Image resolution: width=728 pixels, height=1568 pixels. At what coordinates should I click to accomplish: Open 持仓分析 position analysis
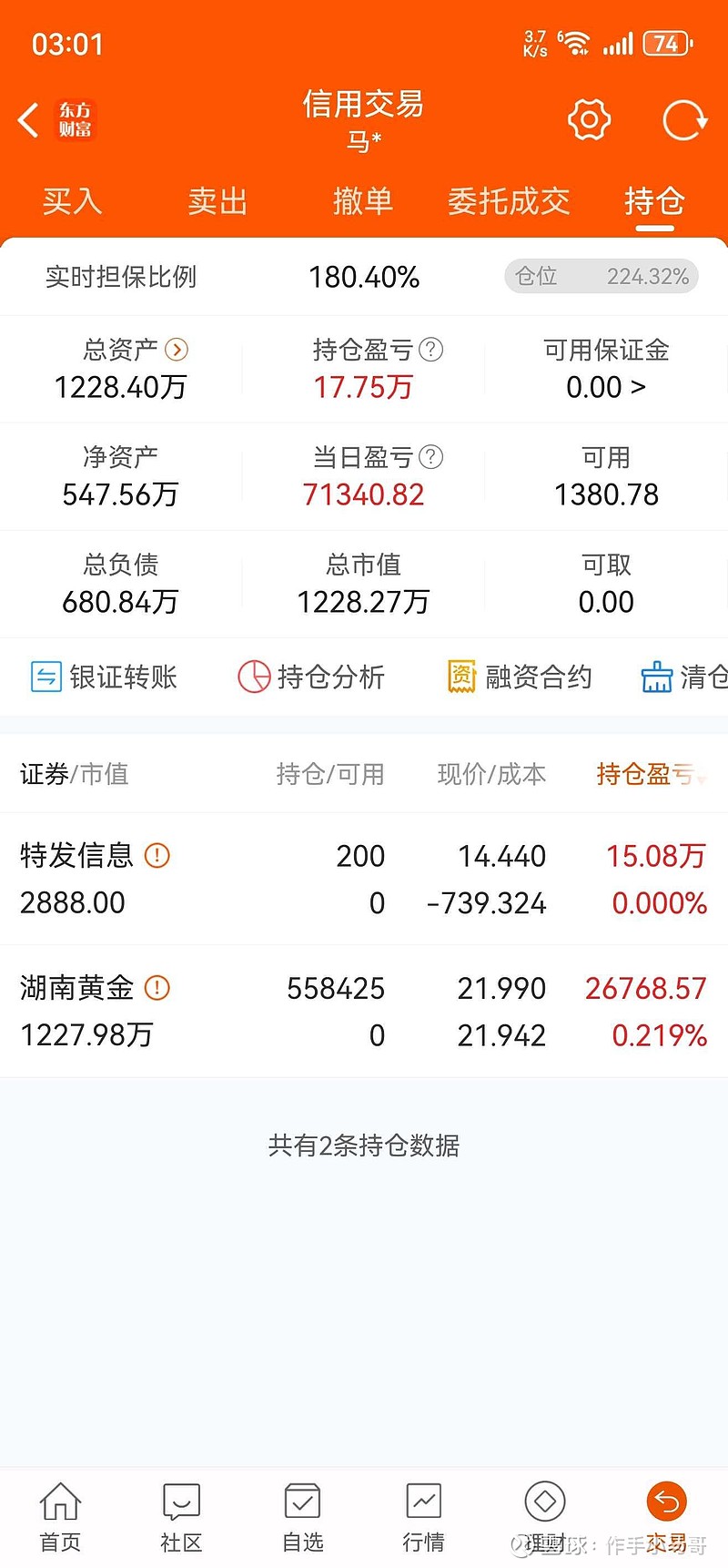click(312, 677)
